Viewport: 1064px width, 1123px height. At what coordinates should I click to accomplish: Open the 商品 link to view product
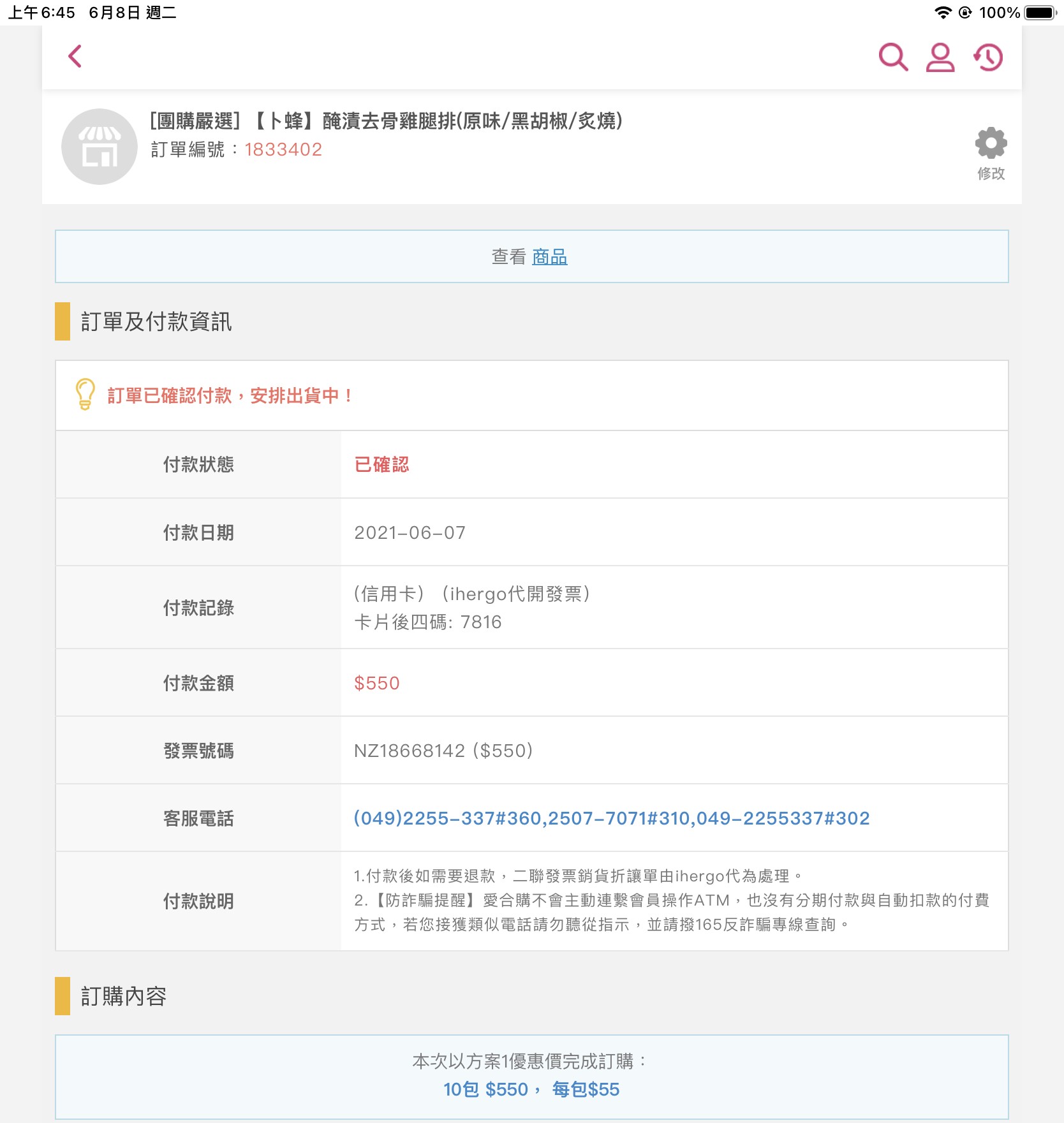coord(549,257)
